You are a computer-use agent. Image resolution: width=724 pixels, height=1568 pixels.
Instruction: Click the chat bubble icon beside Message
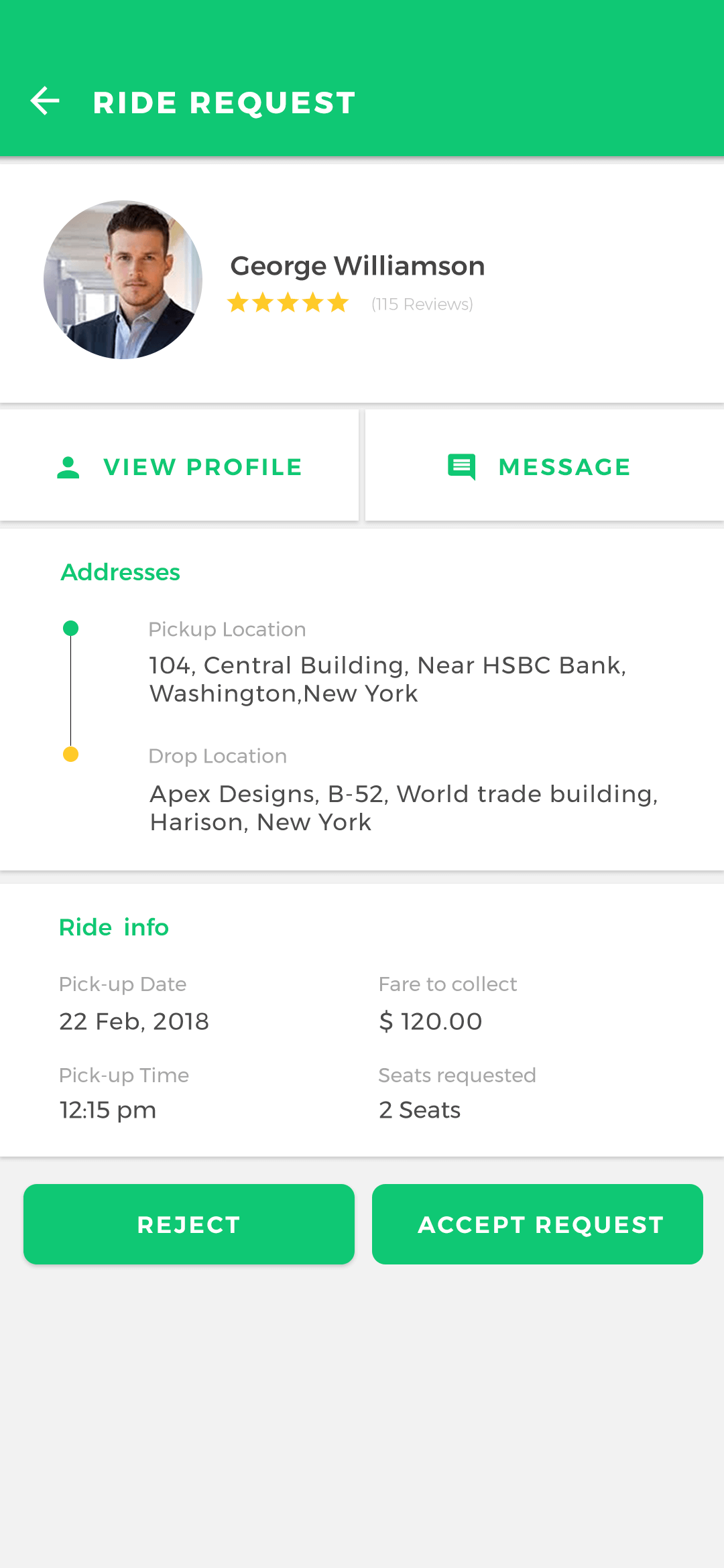tap(462, 466)
